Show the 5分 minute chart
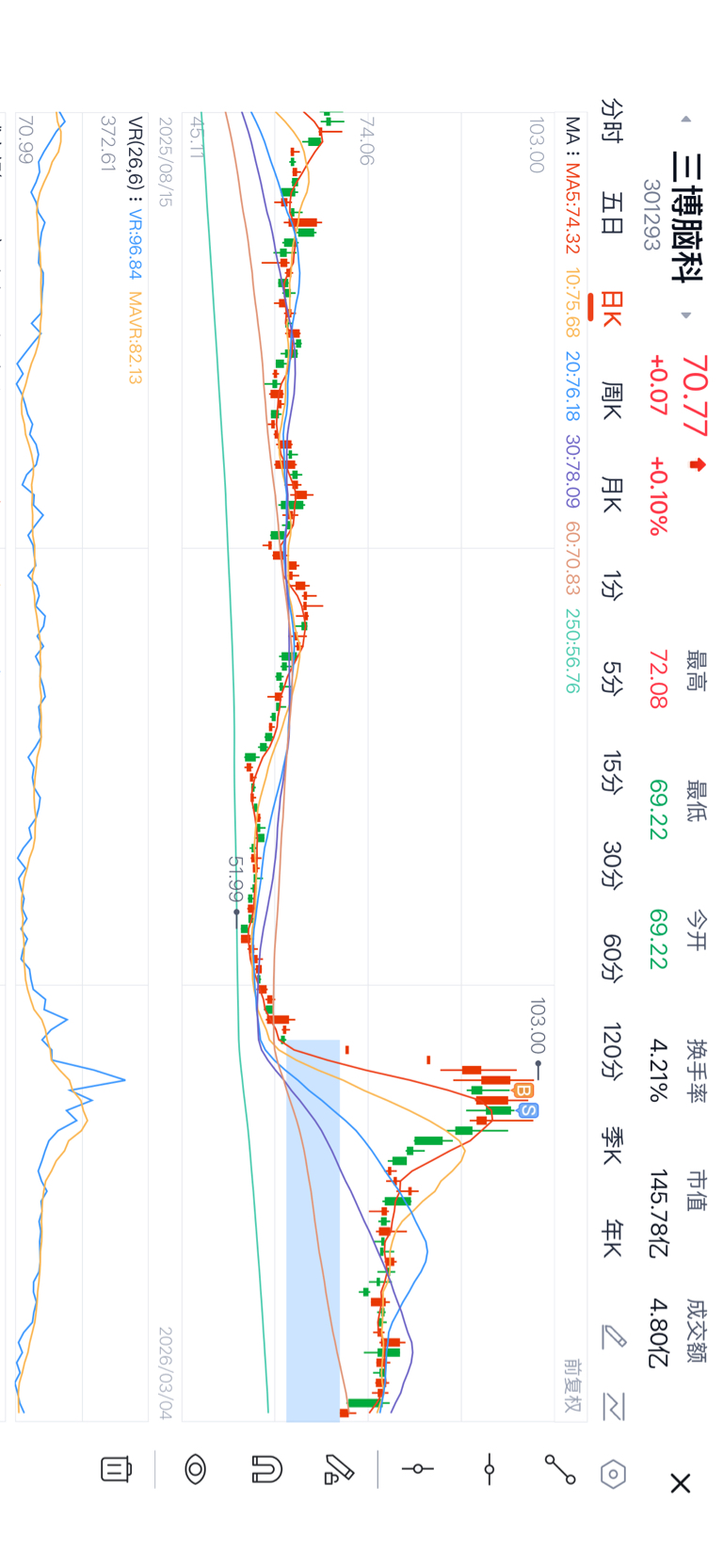 click(612, 678)
